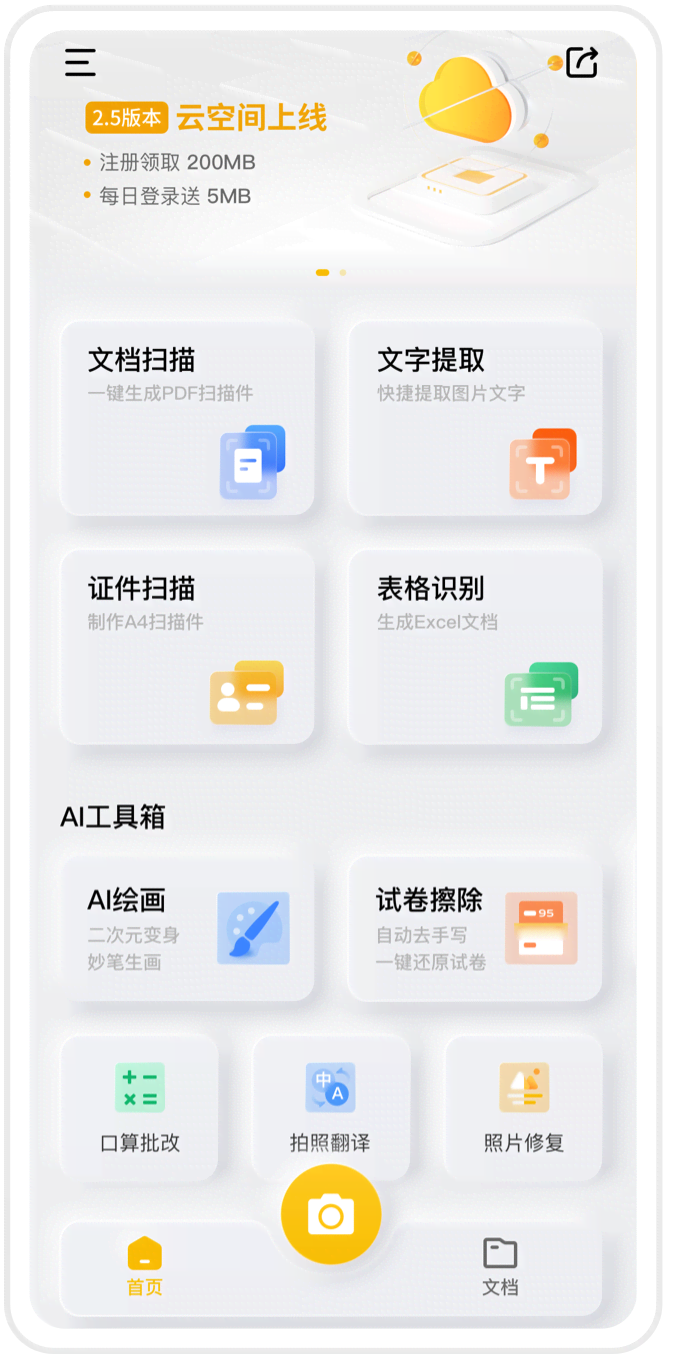The image size is (674, 1358).
Task: Switch to the 文档 tab
Action: click(500, 1268)
